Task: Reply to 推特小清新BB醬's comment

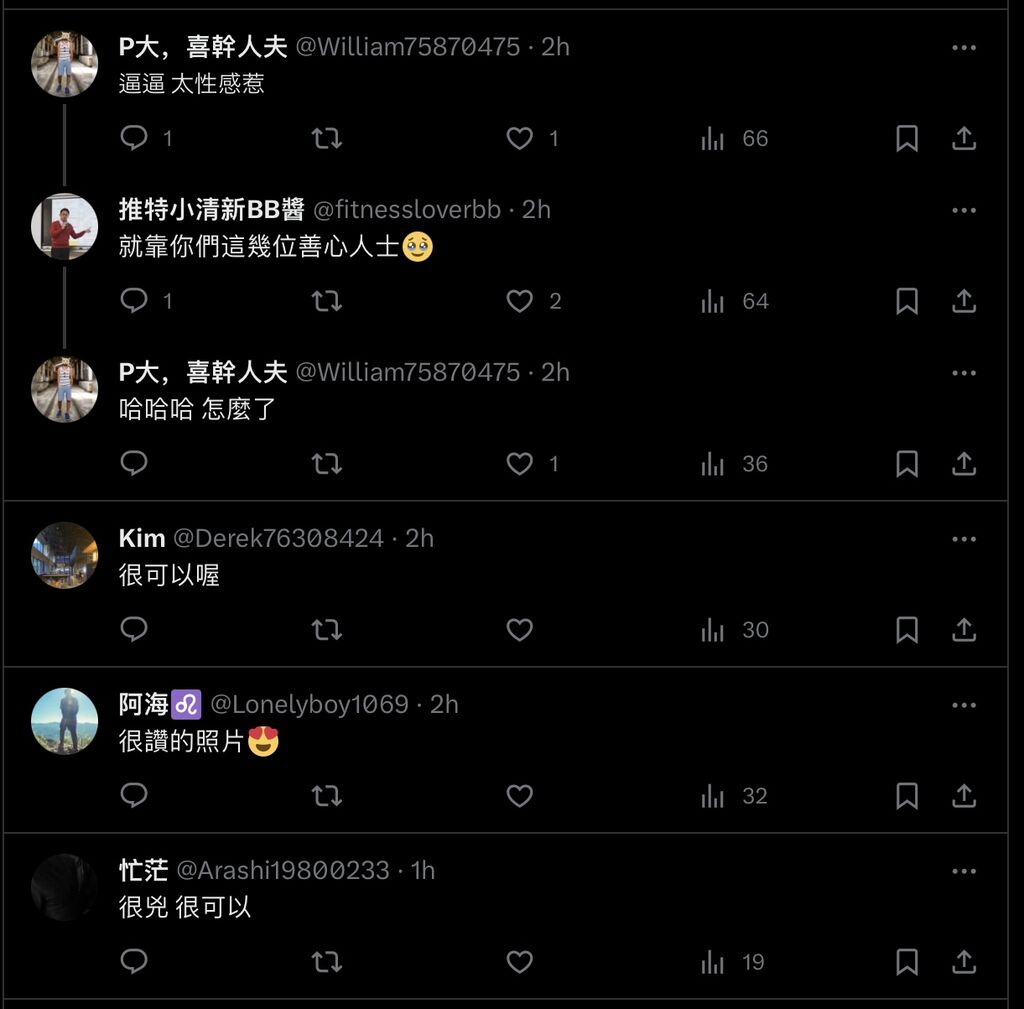Action: [134, 301]
